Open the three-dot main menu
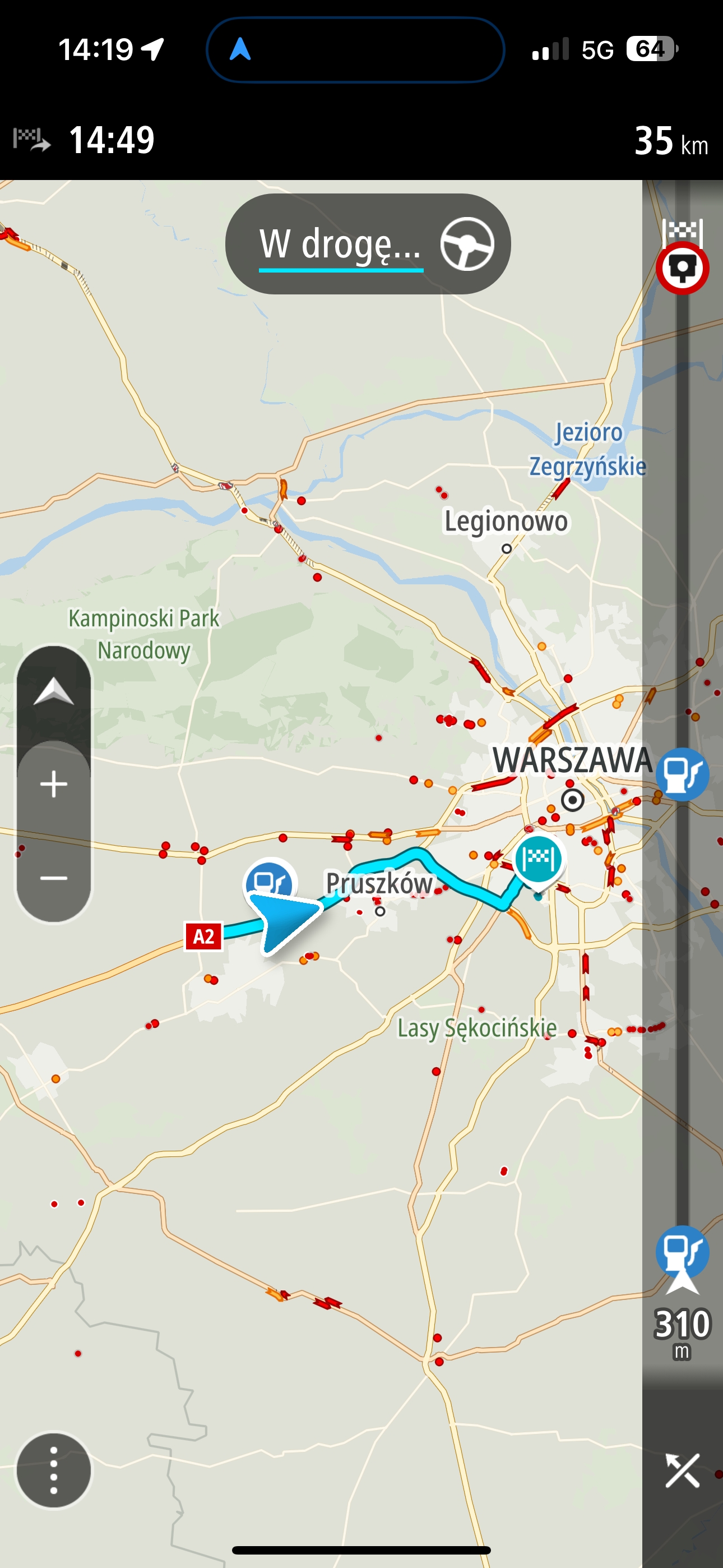 (x=54, y=1470)
